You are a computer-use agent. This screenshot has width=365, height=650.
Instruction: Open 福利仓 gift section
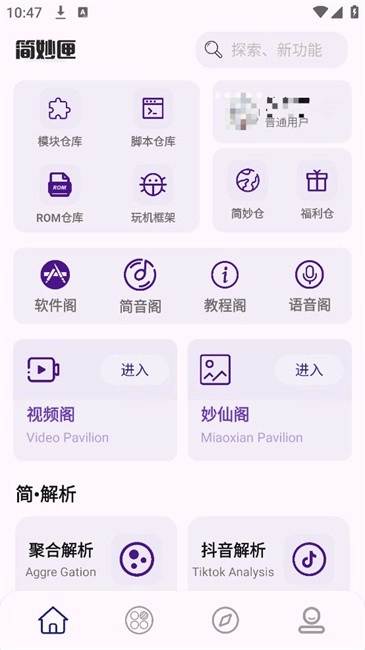pos(317,190)
